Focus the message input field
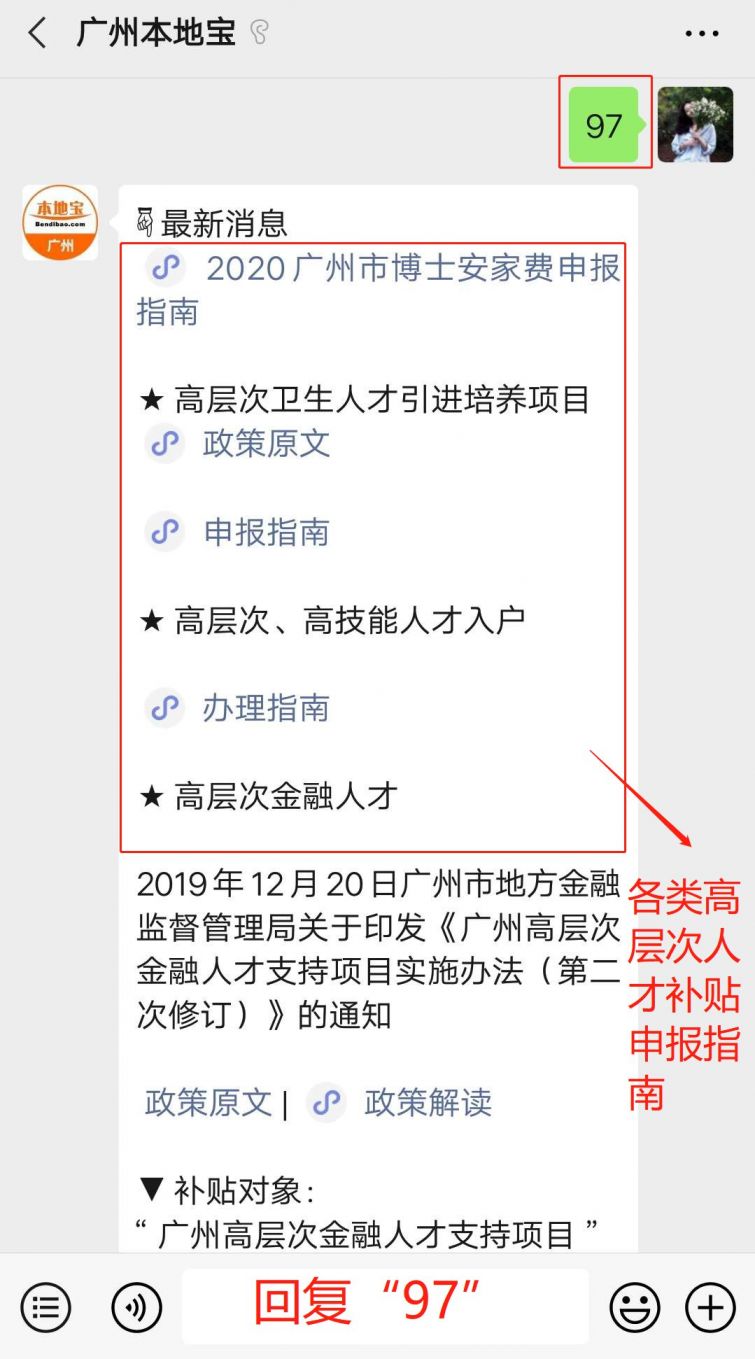Image resolution: width=755 pixels, height=1359 pixels. pyautogui.click(x=385, y=1306)
